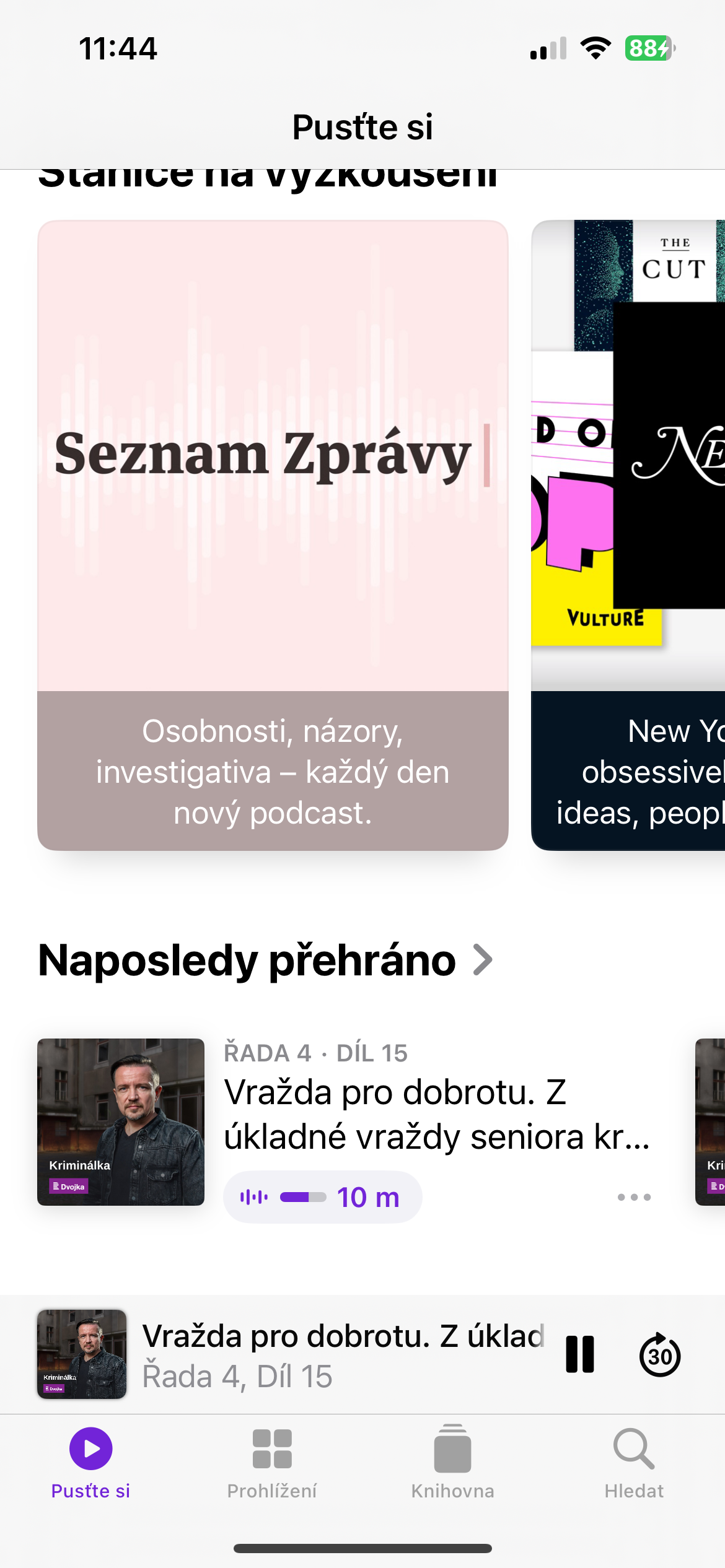Open more options for Vražda pro dobrotu
The width and height of the screenshot is (725, 1568).
click(634, 1197)
